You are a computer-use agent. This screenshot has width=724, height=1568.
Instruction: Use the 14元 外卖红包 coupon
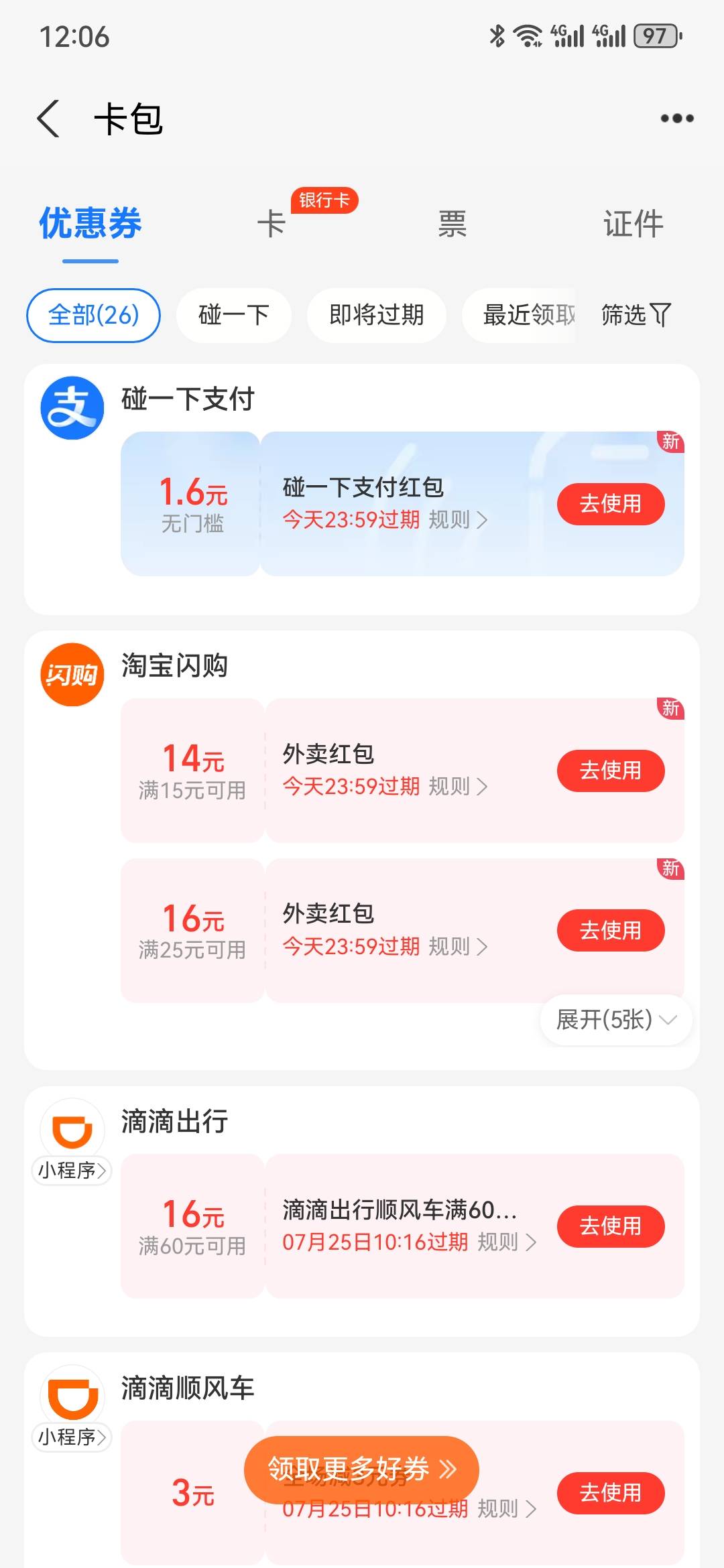click(611, 771)
